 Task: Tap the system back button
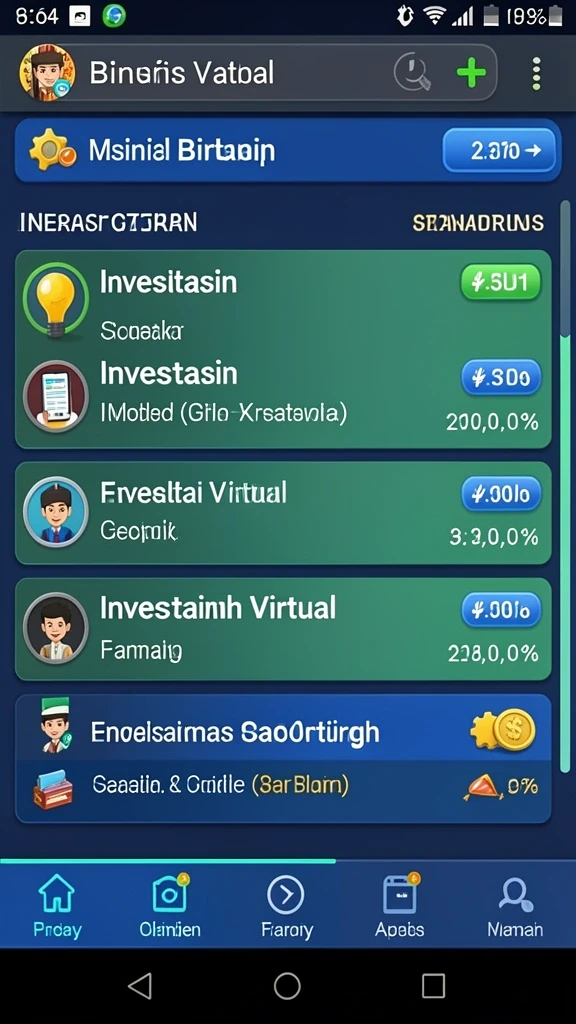(140, 985)
